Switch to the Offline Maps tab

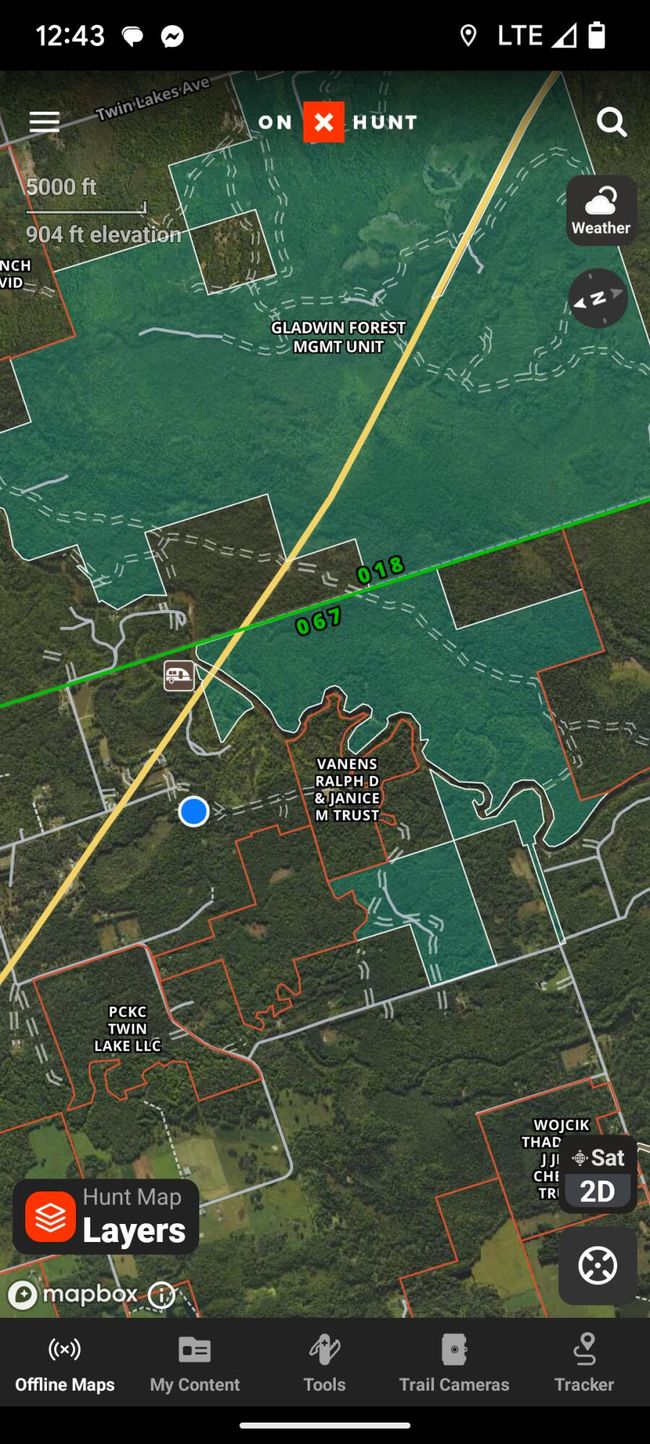coord(65,1362)
